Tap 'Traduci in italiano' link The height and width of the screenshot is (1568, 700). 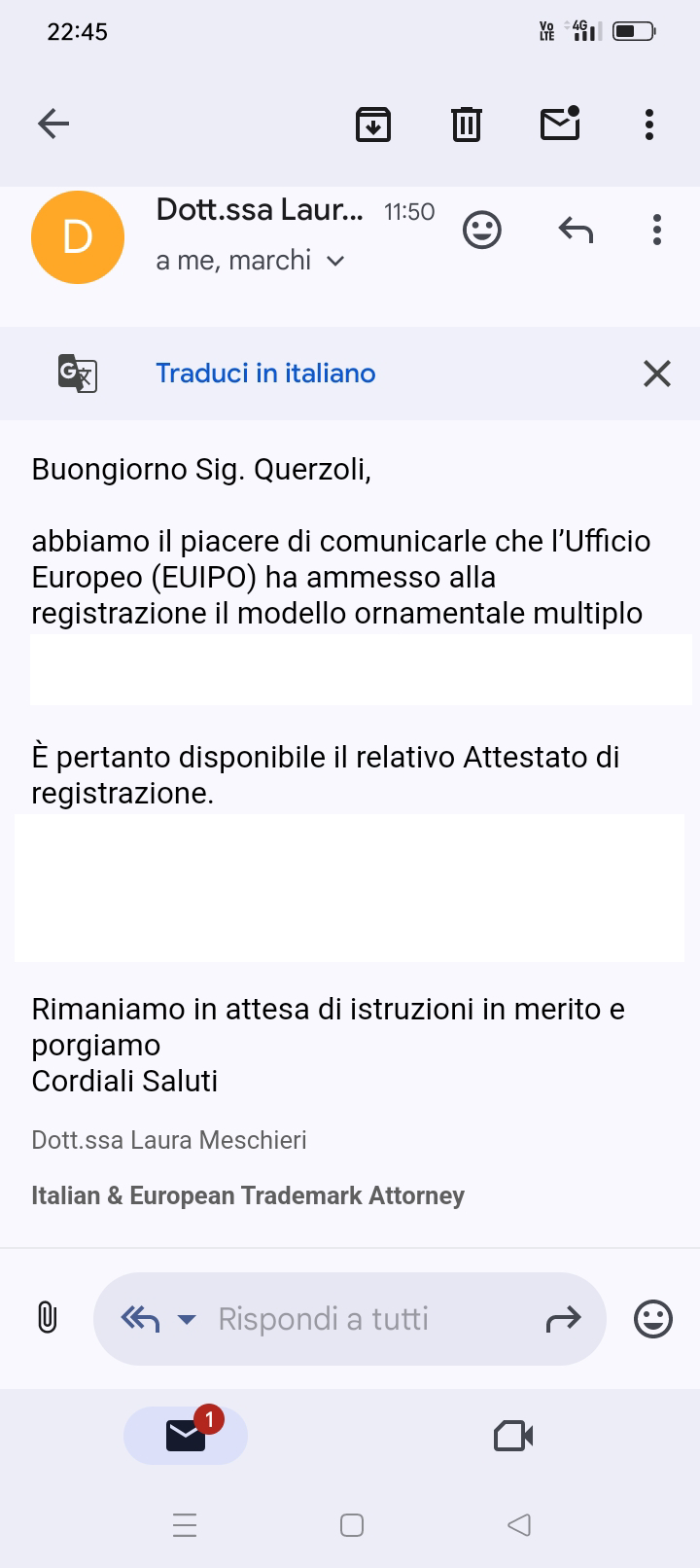click(x=265, y=374)
